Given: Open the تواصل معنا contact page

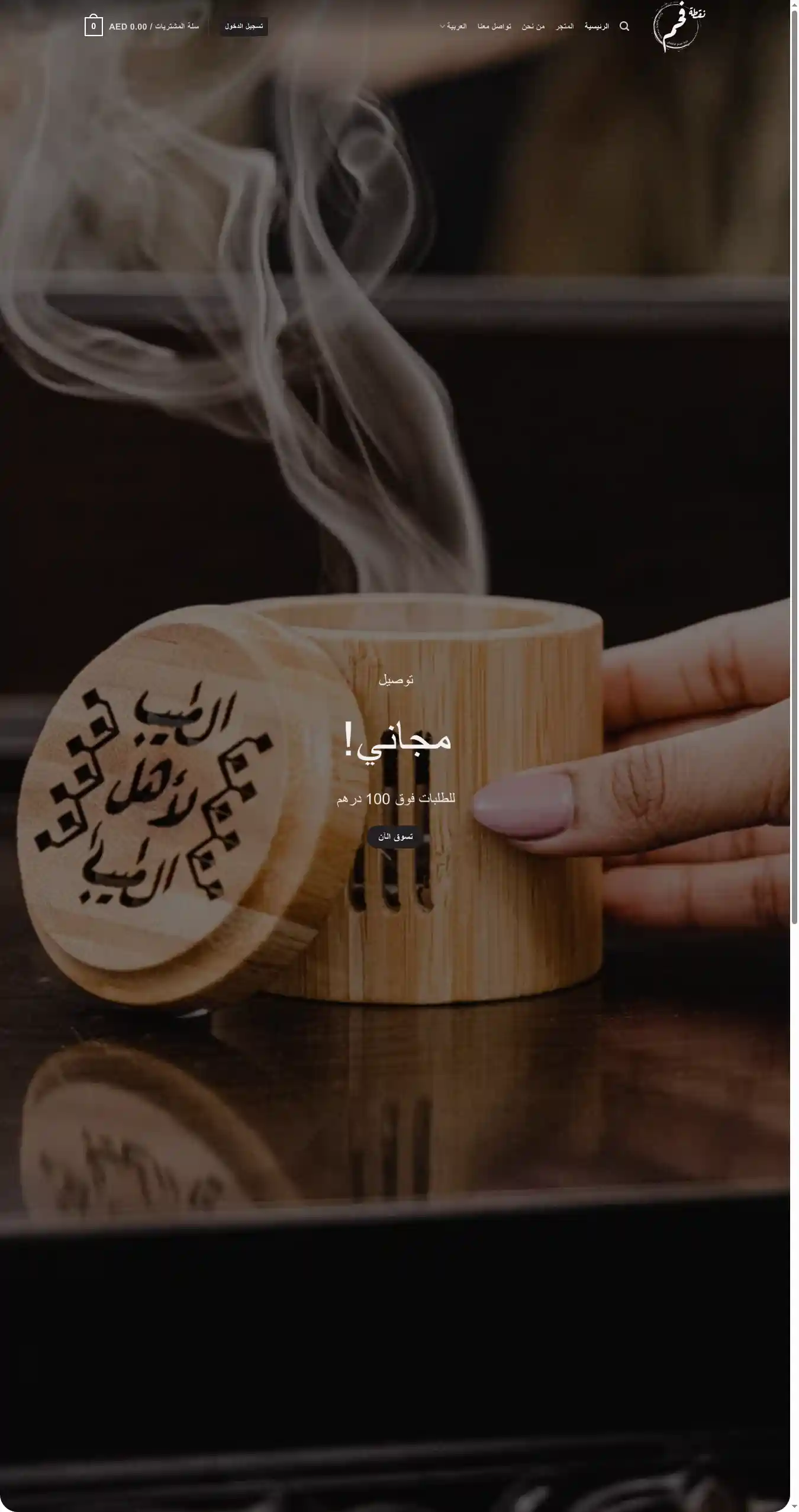Looking at the screenshot, I should click(494, 27).
